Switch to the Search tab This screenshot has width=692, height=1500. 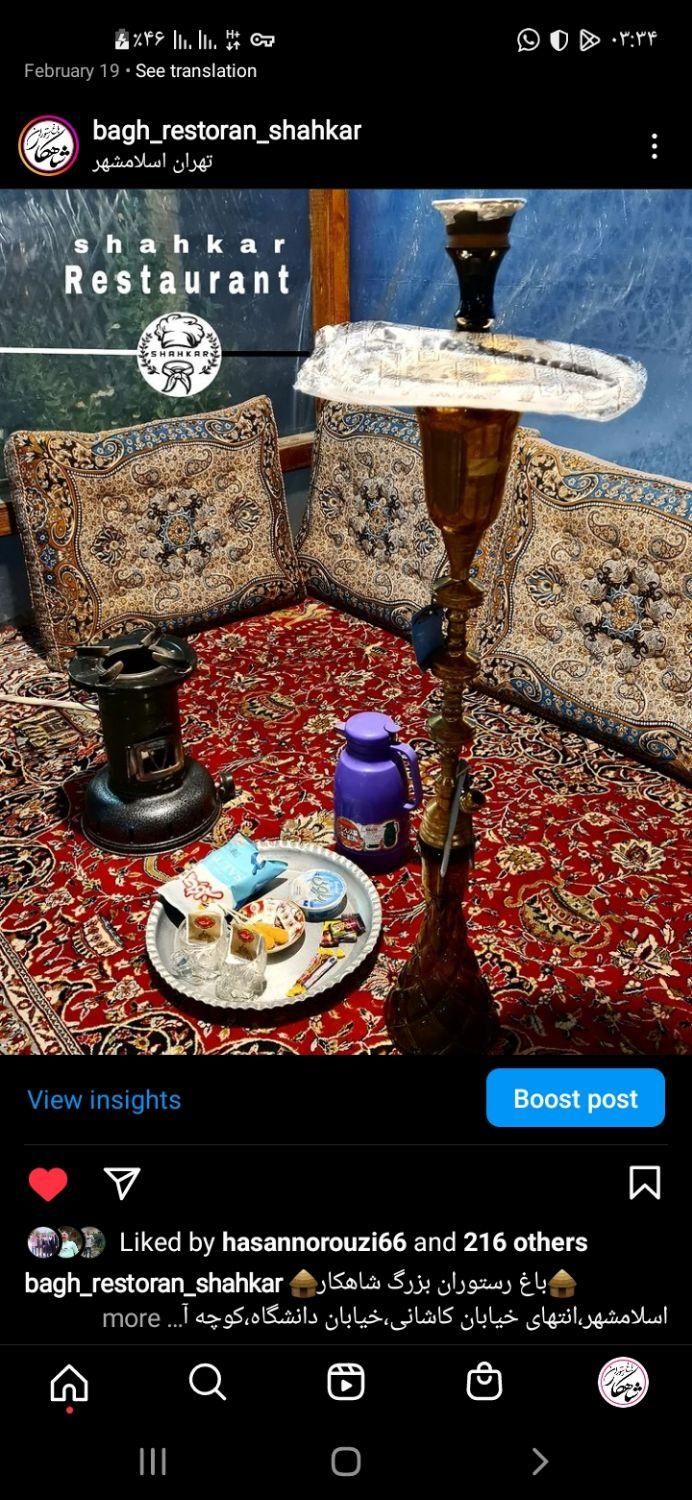tap(207, 1383)
